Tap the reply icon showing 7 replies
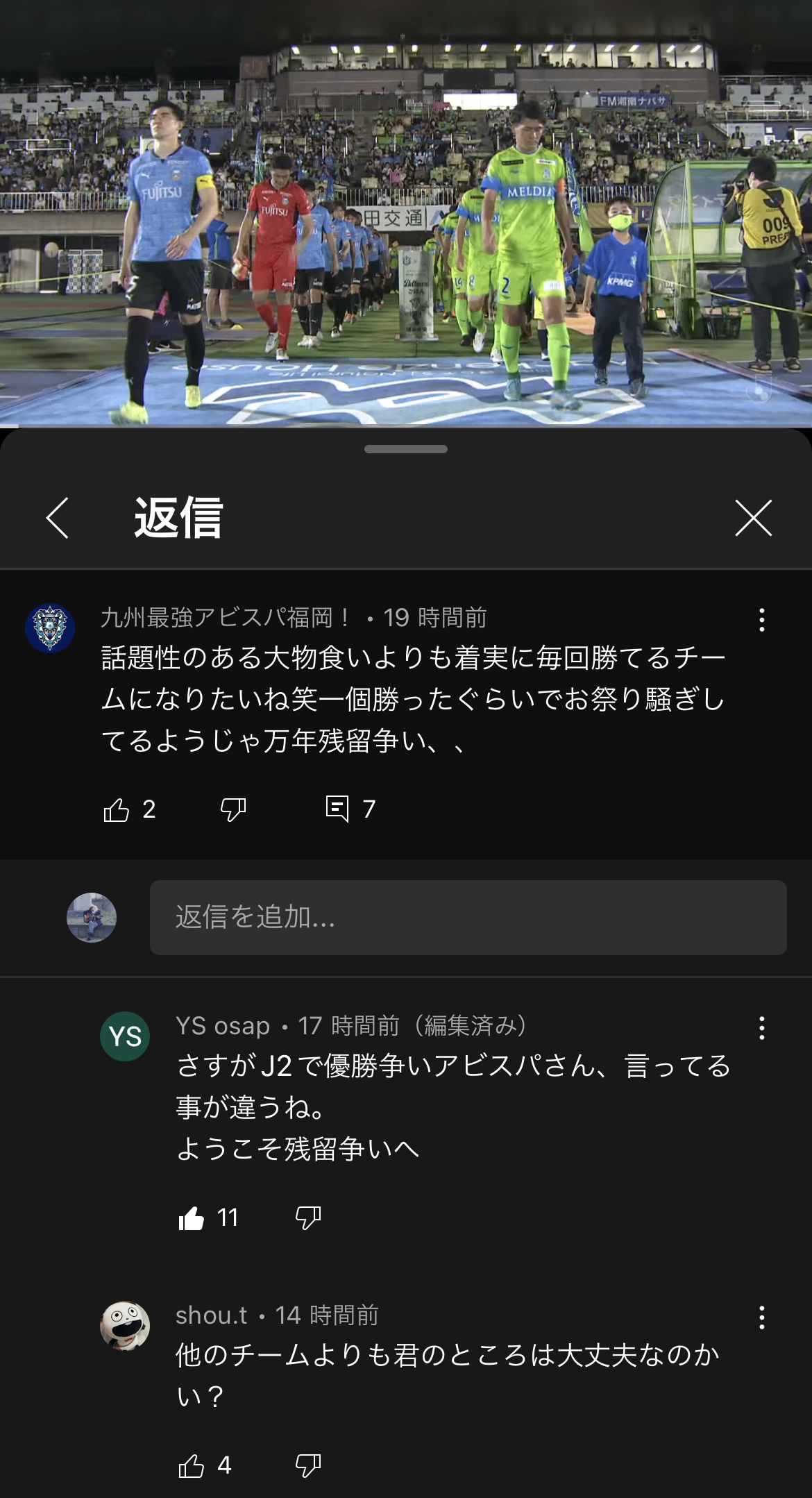The height and width of the screenshot is (1498, 812). [x=337, y=809]
